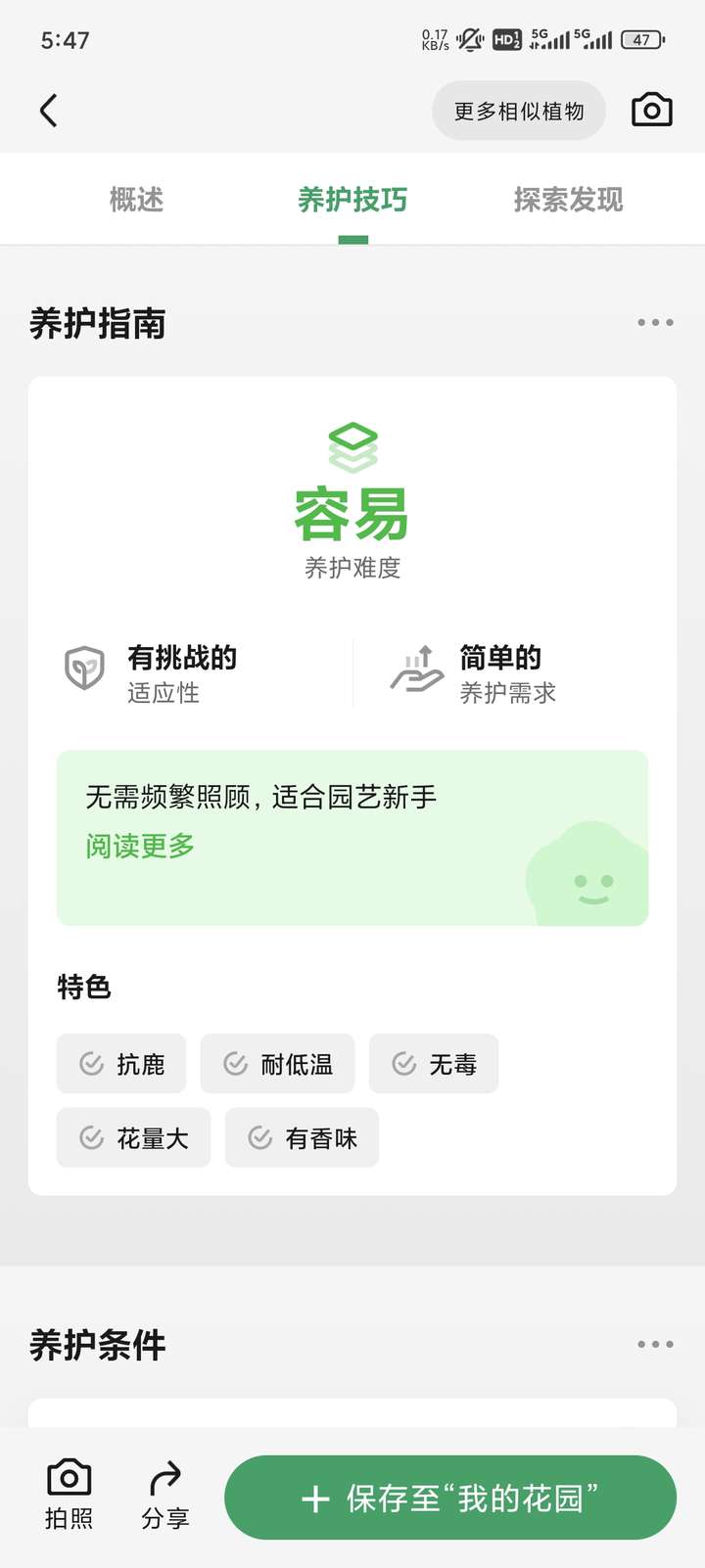Tap 拍照 in the bottom bar

69,1496
